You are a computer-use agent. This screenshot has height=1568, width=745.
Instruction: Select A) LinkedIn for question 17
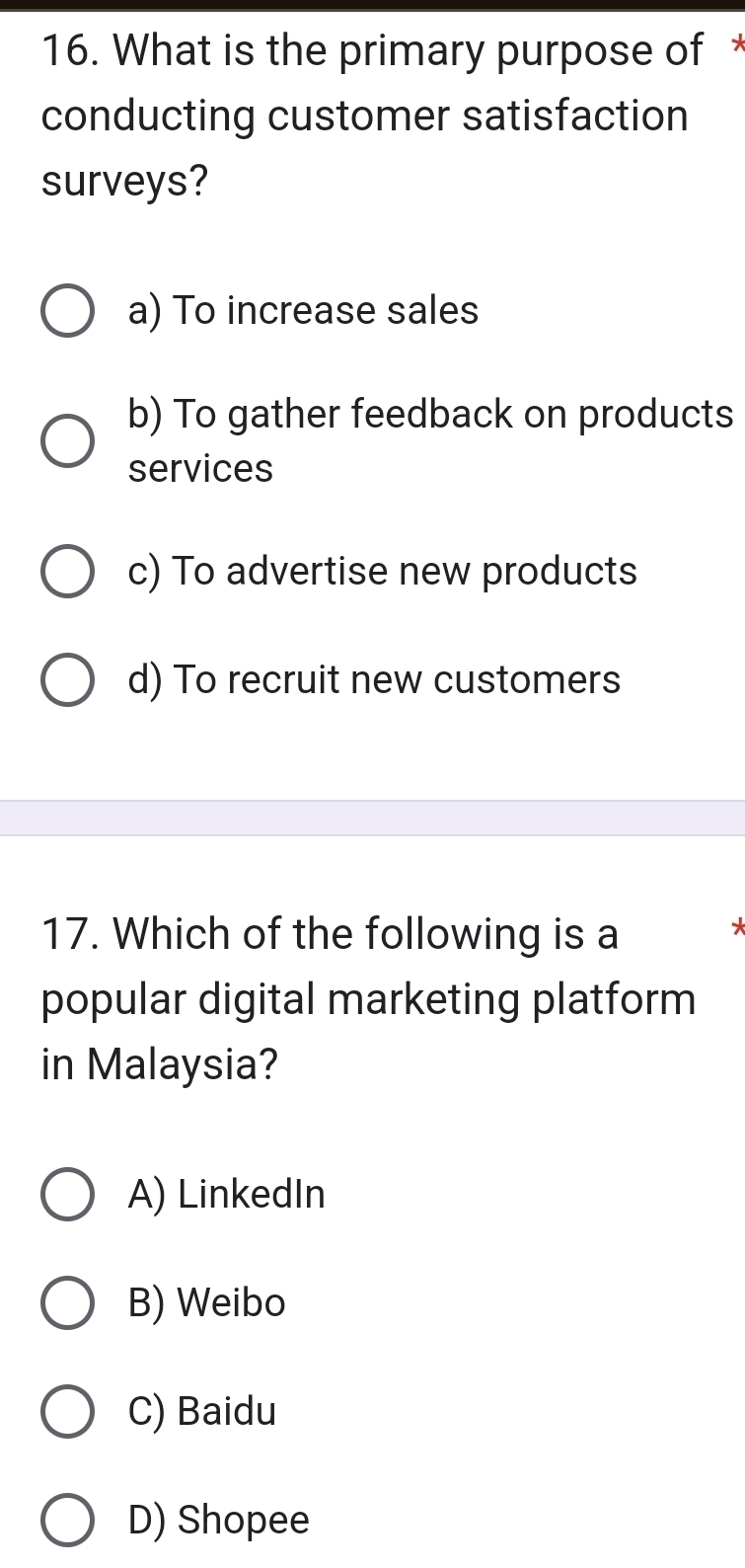[68, 1196]
